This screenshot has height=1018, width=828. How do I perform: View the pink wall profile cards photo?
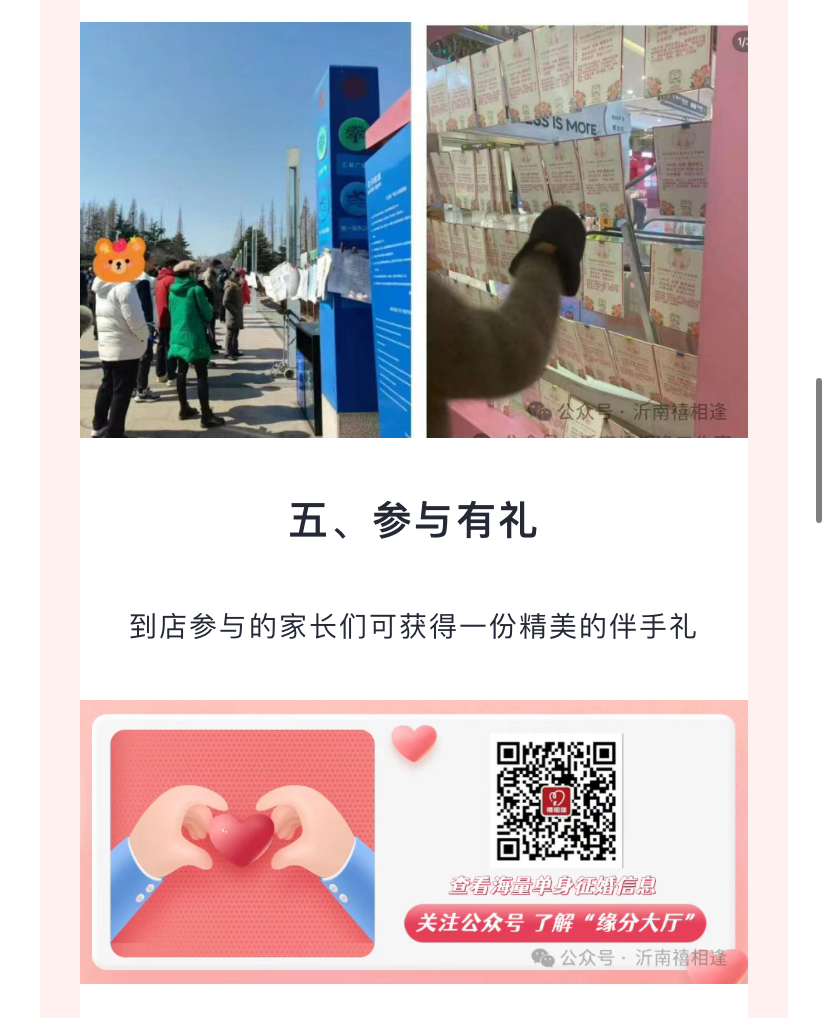pyautogui.click(x=587, y=230)
